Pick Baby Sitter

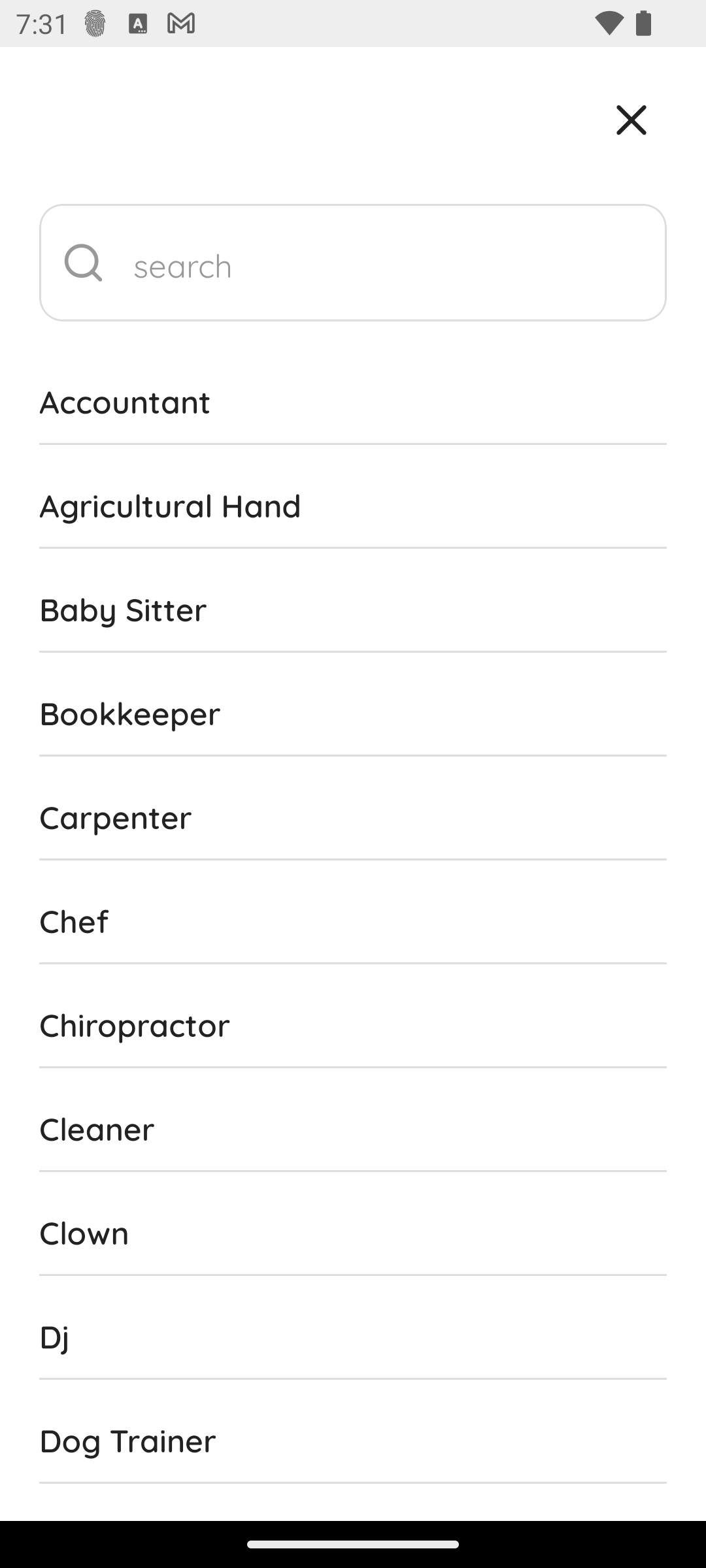[353, 610]
